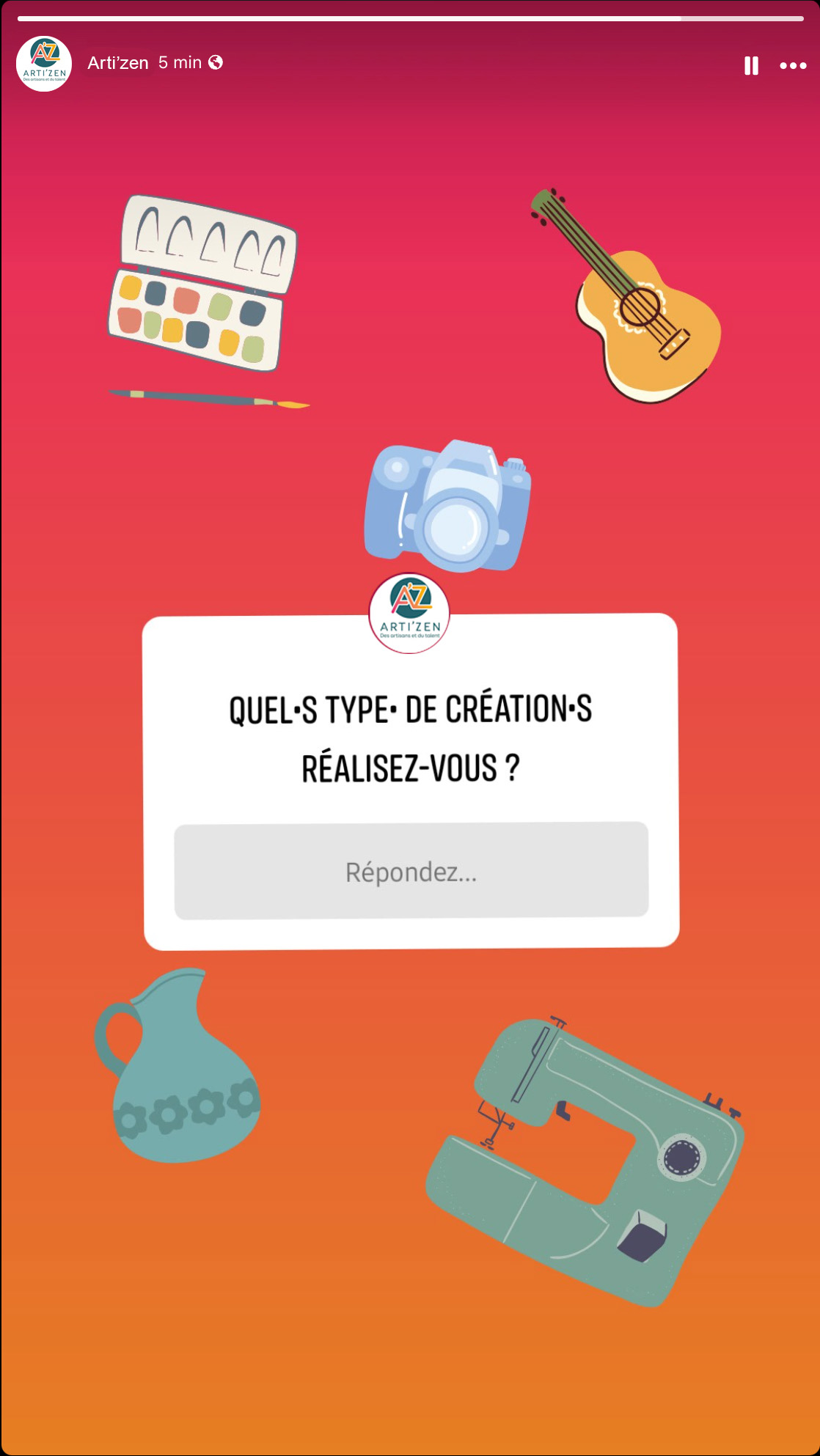
Task: Open the Arti'zen profile from the story header
Action: click(117, 63)
